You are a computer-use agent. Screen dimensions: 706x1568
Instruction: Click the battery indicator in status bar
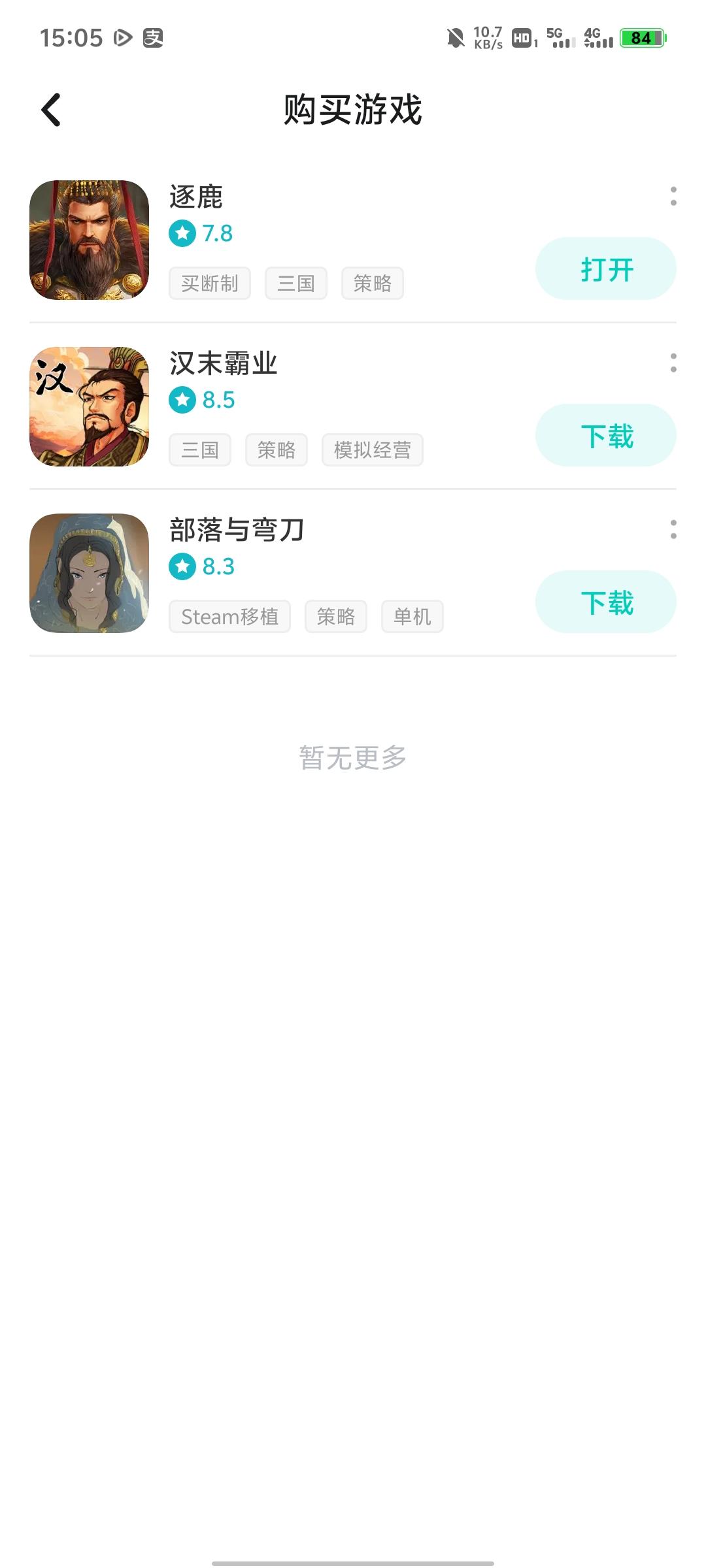click(x=641, y=39)
